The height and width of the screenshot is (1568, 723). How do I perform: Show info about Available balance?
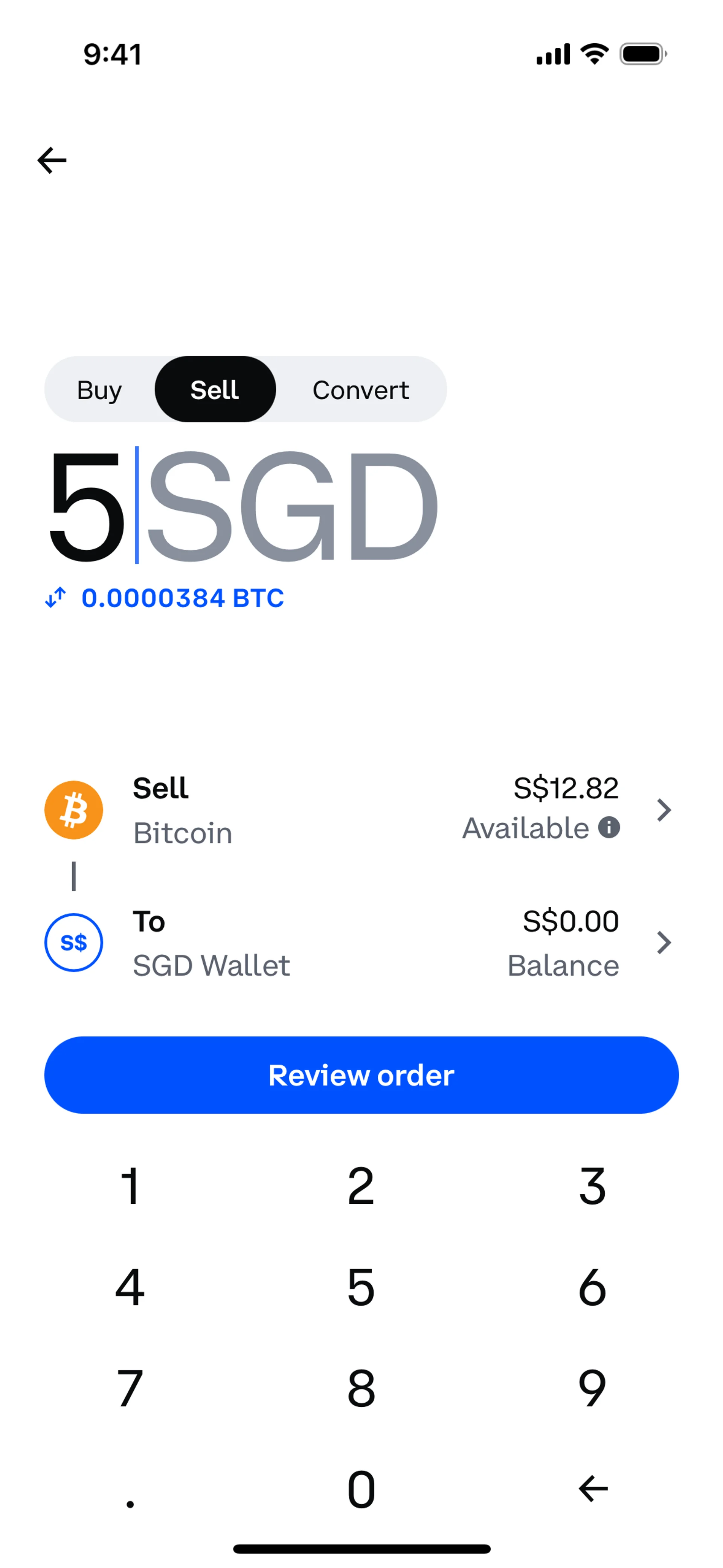[609, 827]
